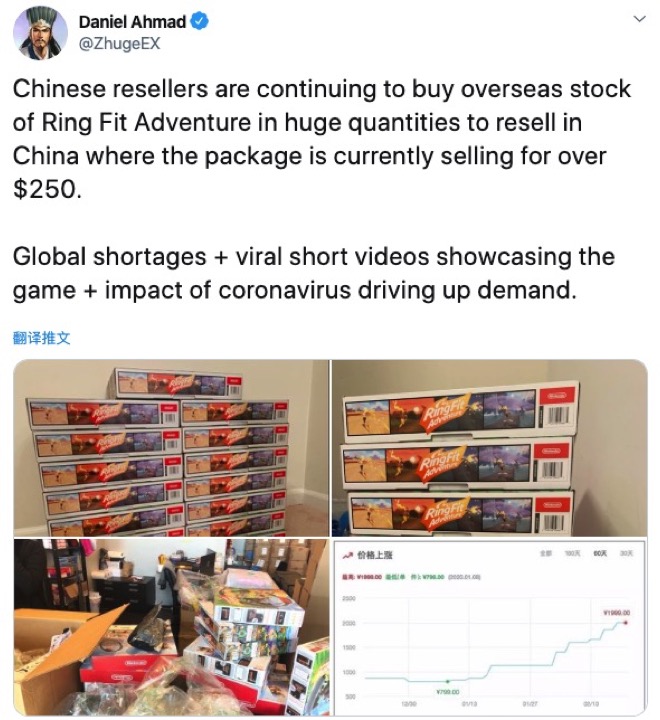Open the photo of stacked Ring Fit boxes

click(x=170, y=448)
